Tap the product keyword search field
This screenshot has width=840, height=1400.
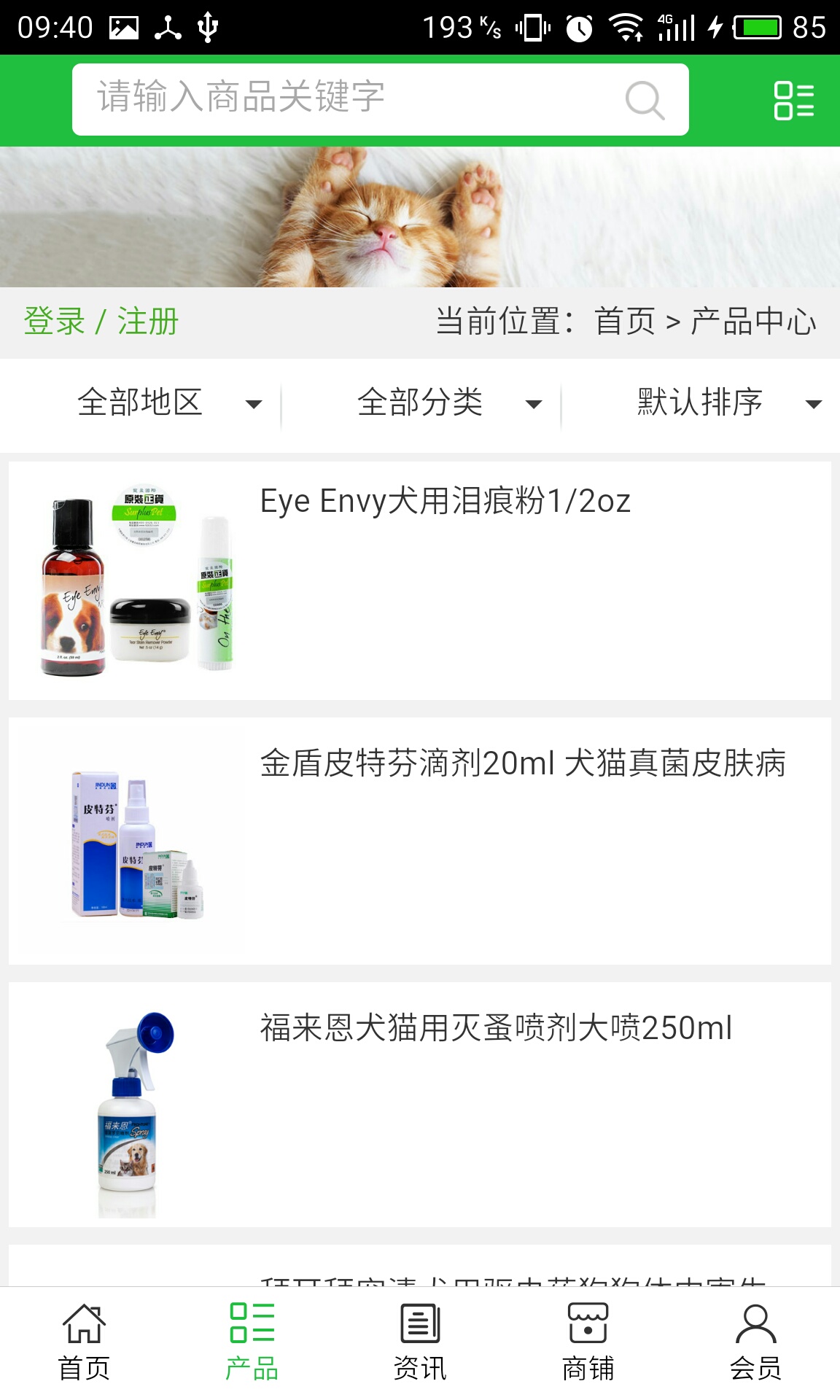point(350,99)
